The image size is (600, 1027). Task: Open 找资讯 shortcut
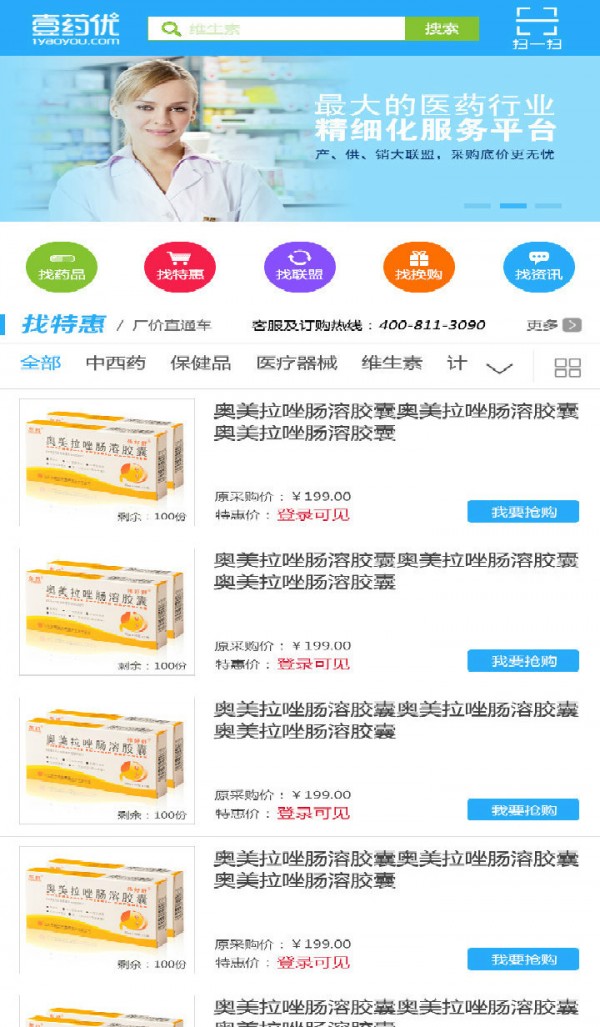coord(538,267)
